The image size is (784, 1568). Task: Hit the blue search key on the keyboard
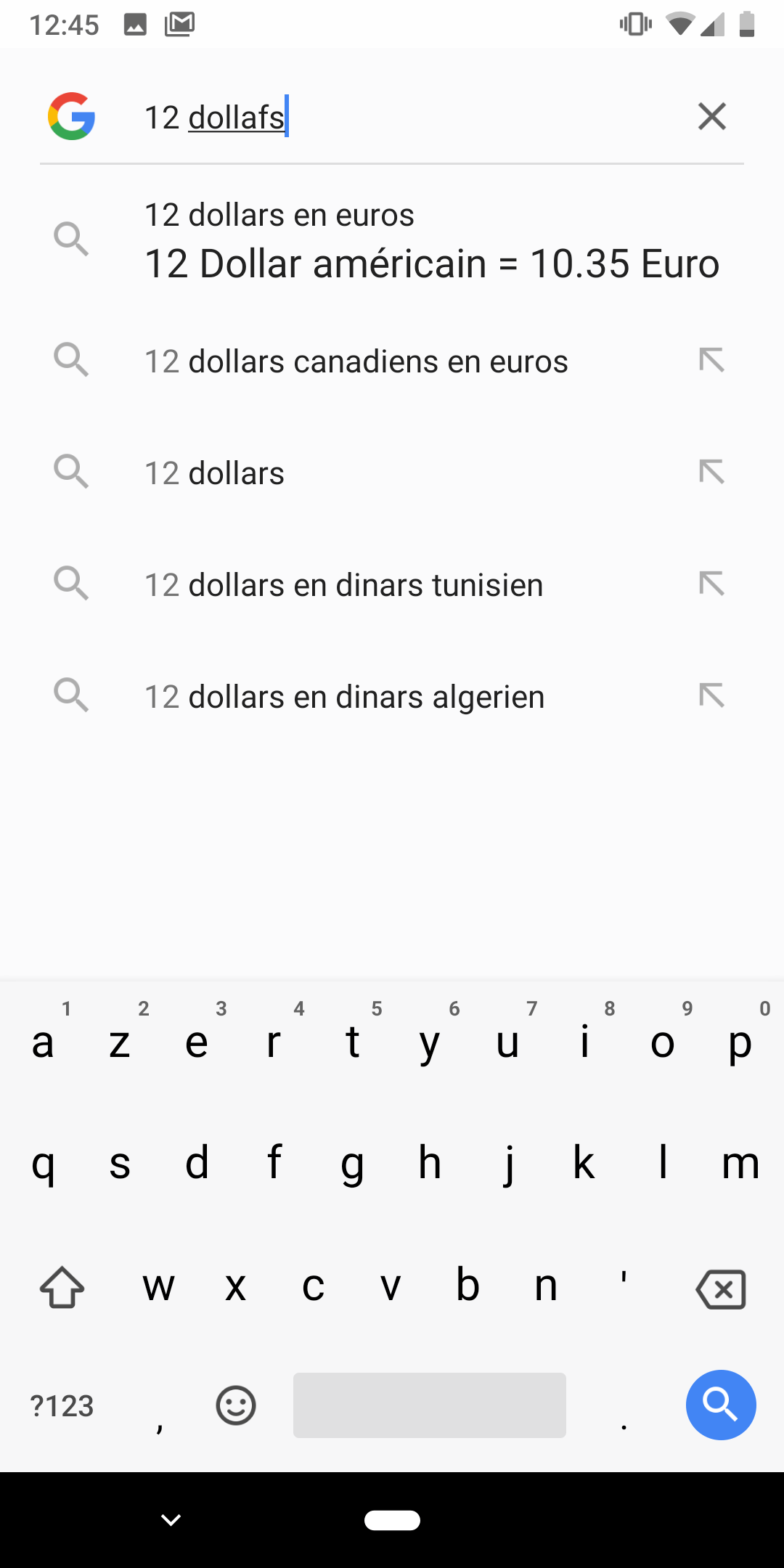(x=721, y=1405)
